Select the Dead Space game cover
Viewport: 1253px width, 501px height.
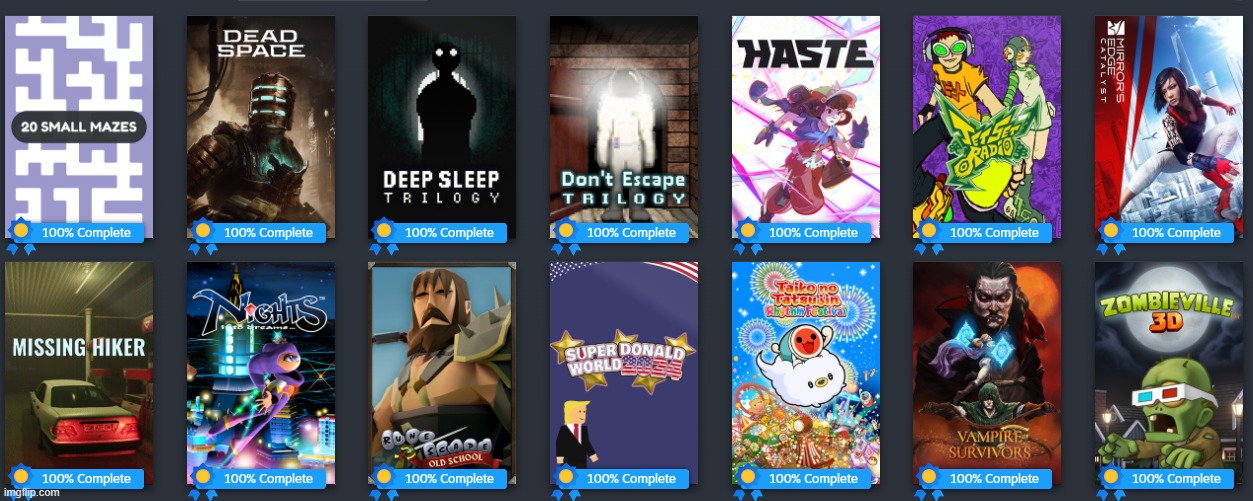[x=261, y=125]
